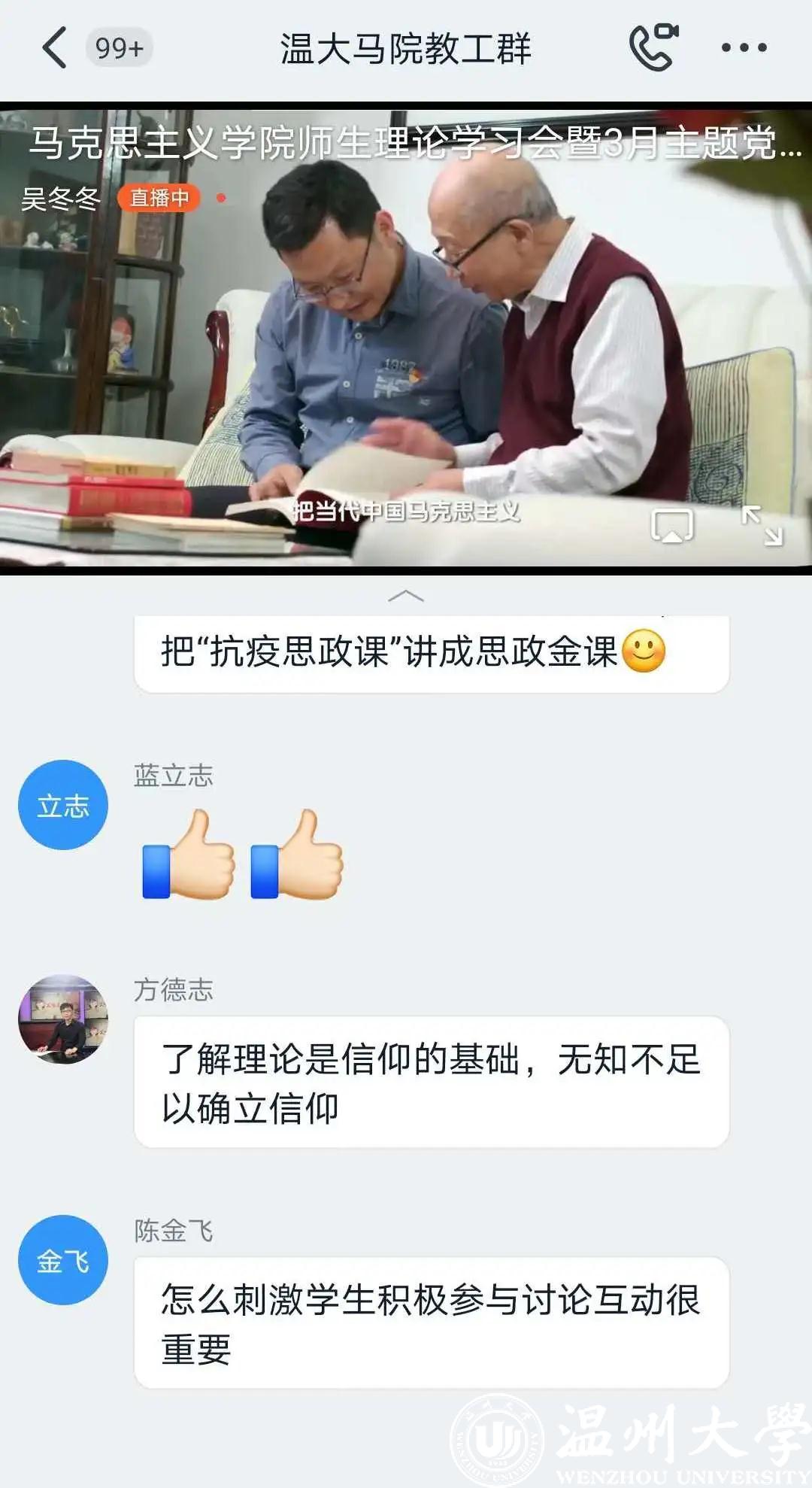Collapse the live video panel with the chevron
This screenshot has width=812, height=1488.
point(406,597)
